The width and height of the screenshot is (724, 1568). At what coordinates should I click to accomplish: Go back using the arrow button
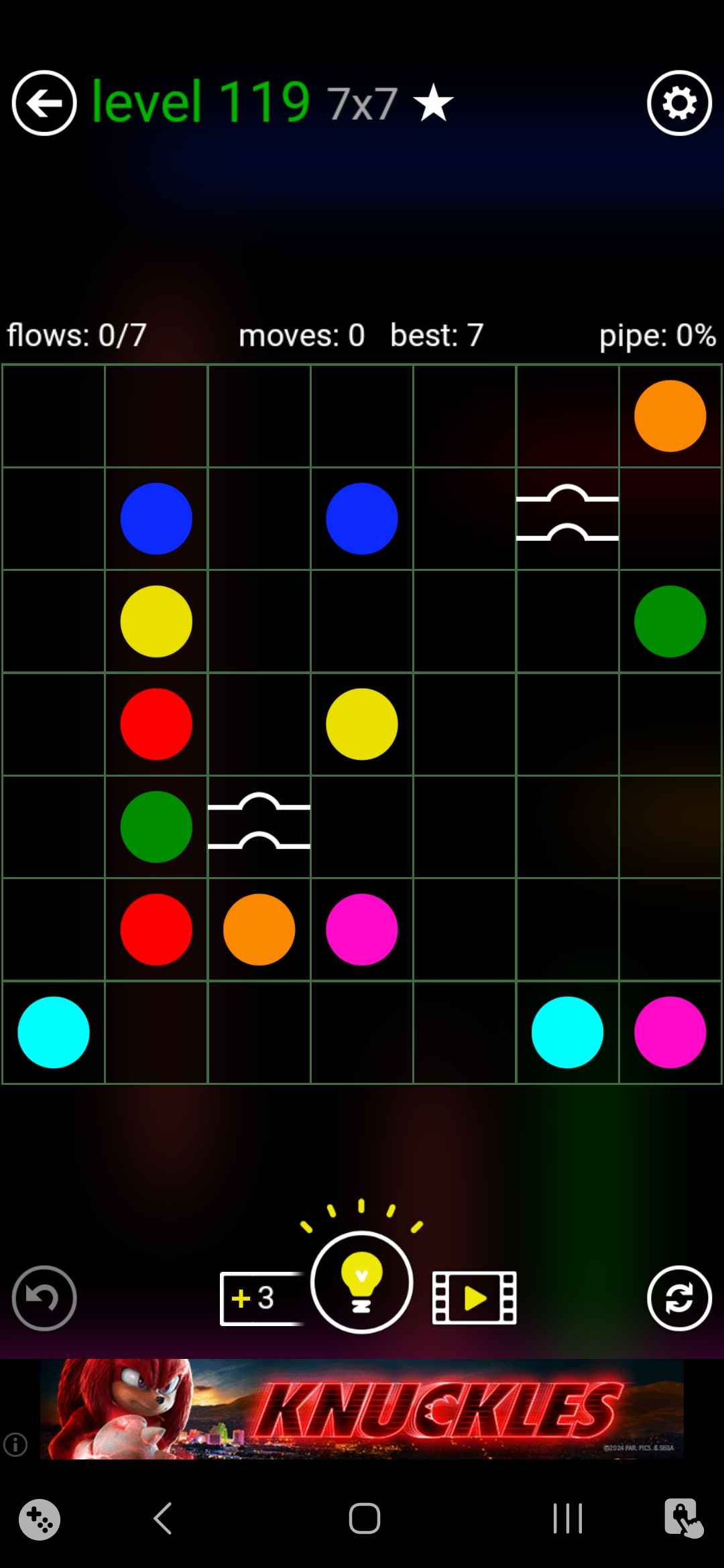point(44,103)
